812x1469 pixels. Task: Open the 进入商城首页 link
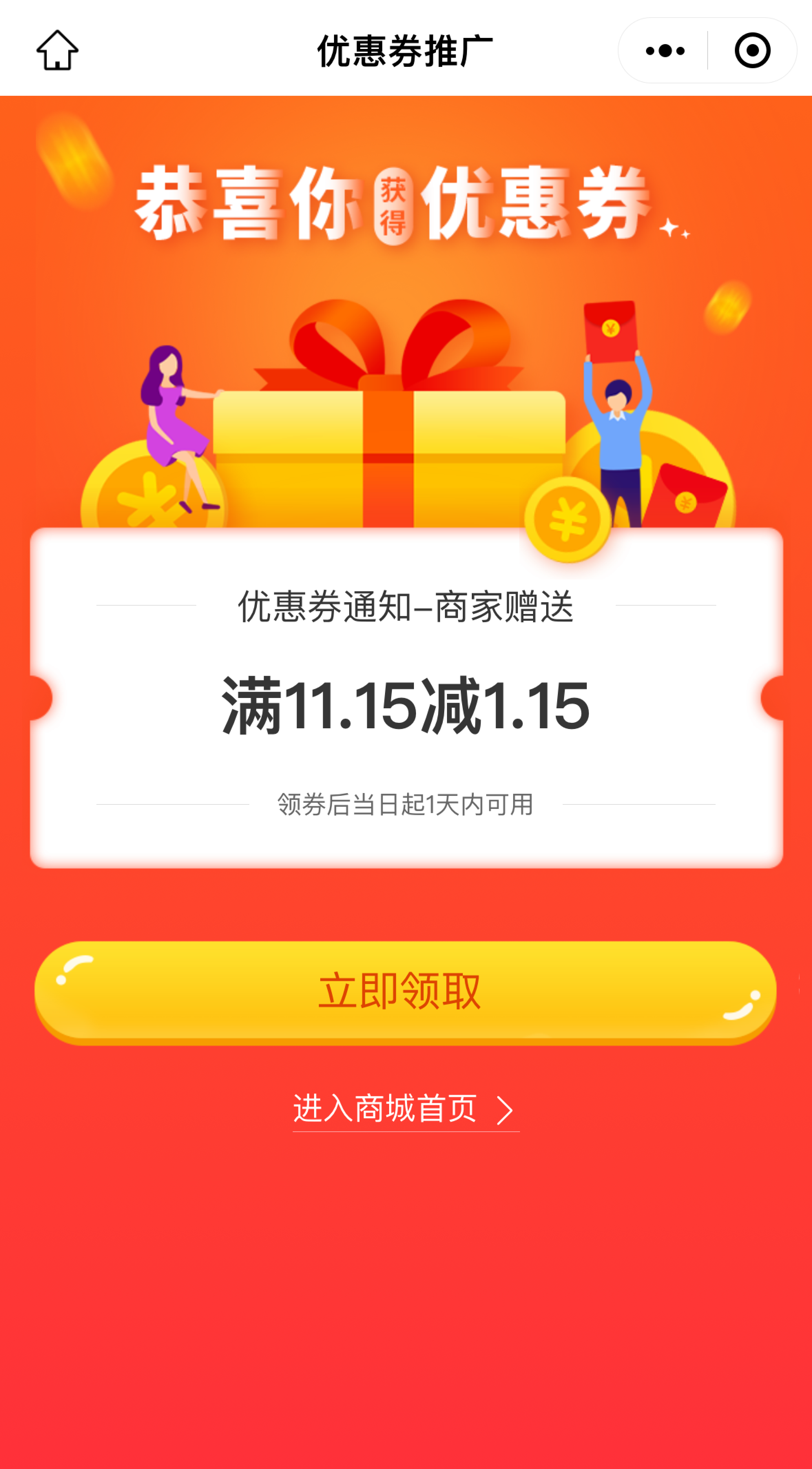[x=405, y=1109]
